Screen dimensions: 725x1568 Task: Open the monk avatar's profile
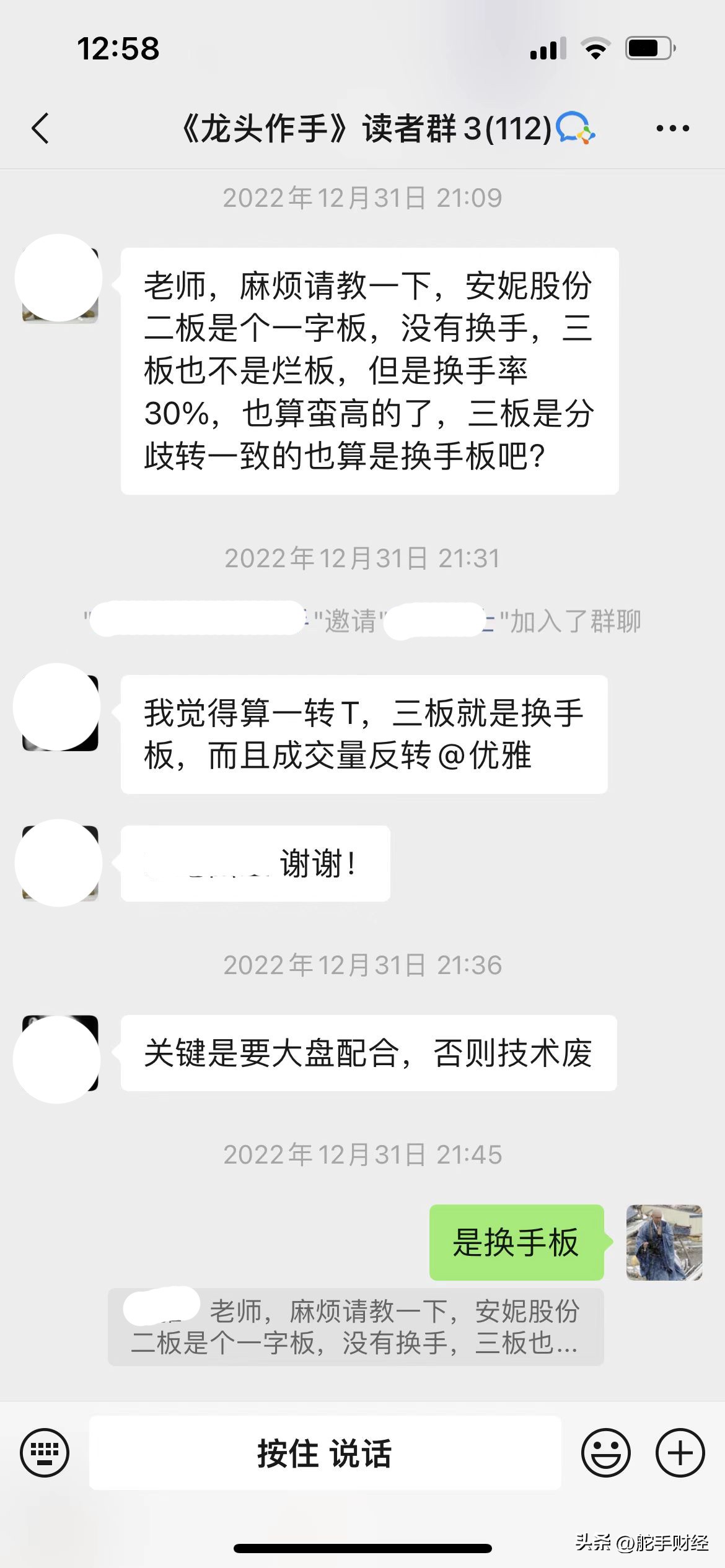pyautogui.click(x=664, y=1242)
